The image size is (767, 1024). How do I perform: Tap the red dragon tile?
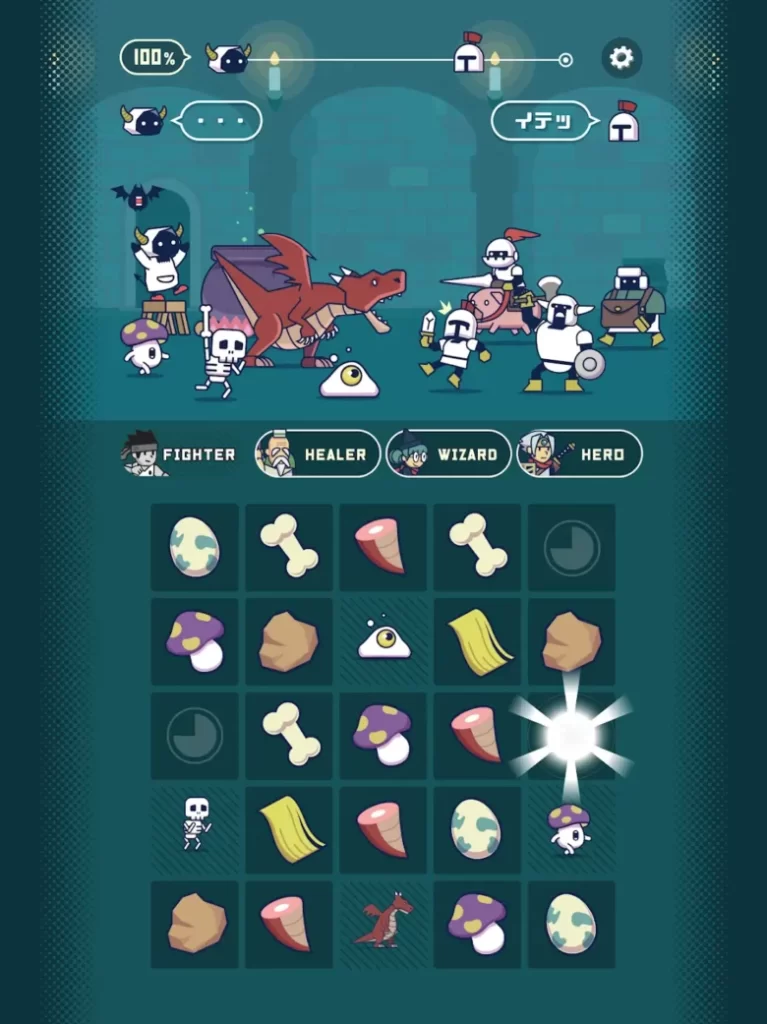point(384,919)
